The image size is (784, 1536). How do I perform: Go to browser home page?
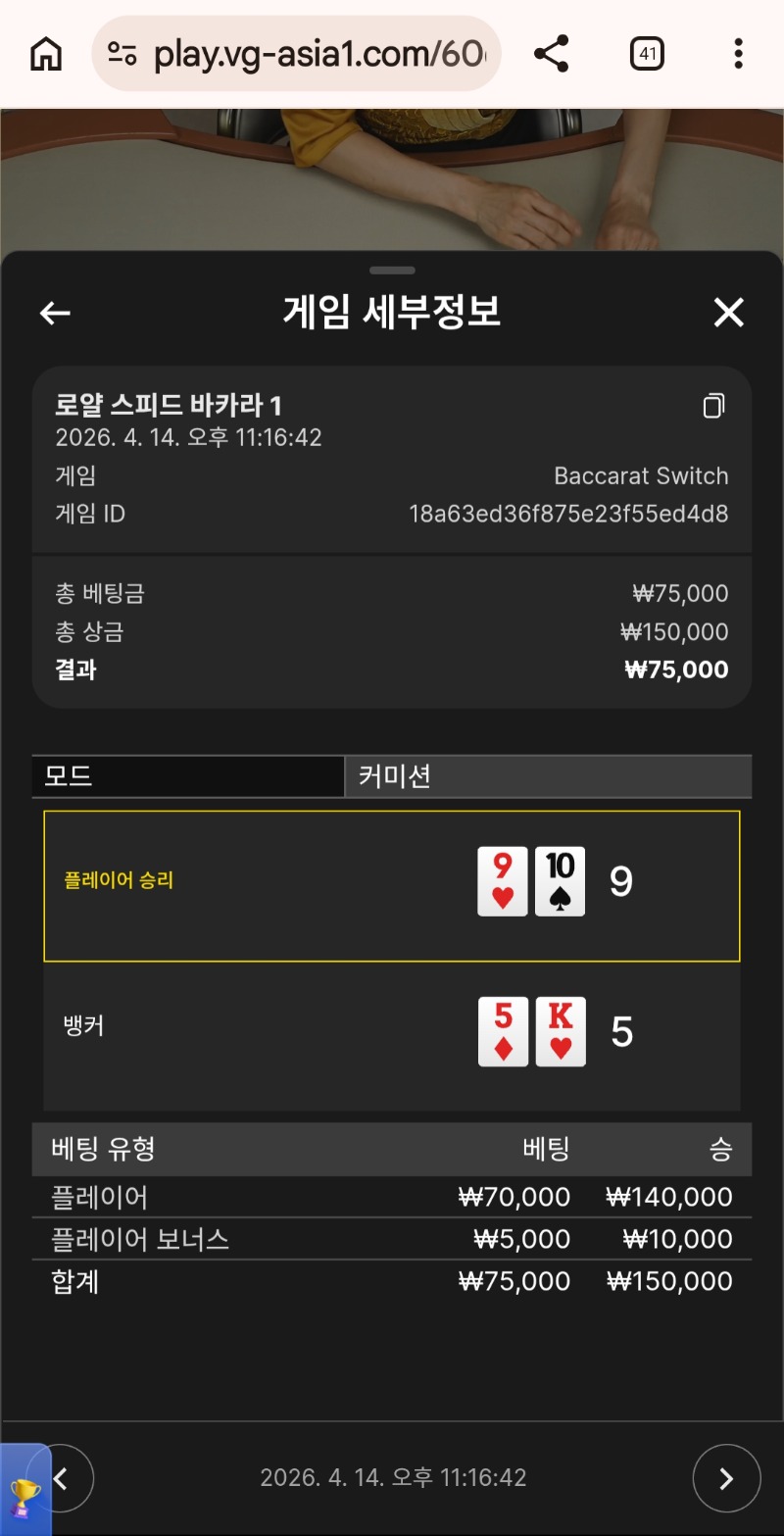coord(45,54)
